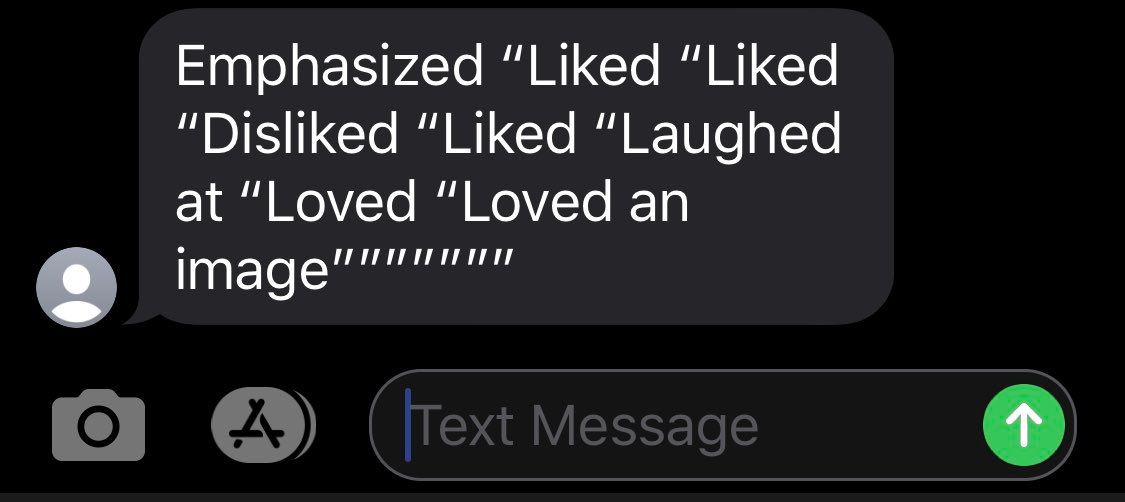Open the camera to attach a photo
1125x502 pixels.
pos(98,427)
